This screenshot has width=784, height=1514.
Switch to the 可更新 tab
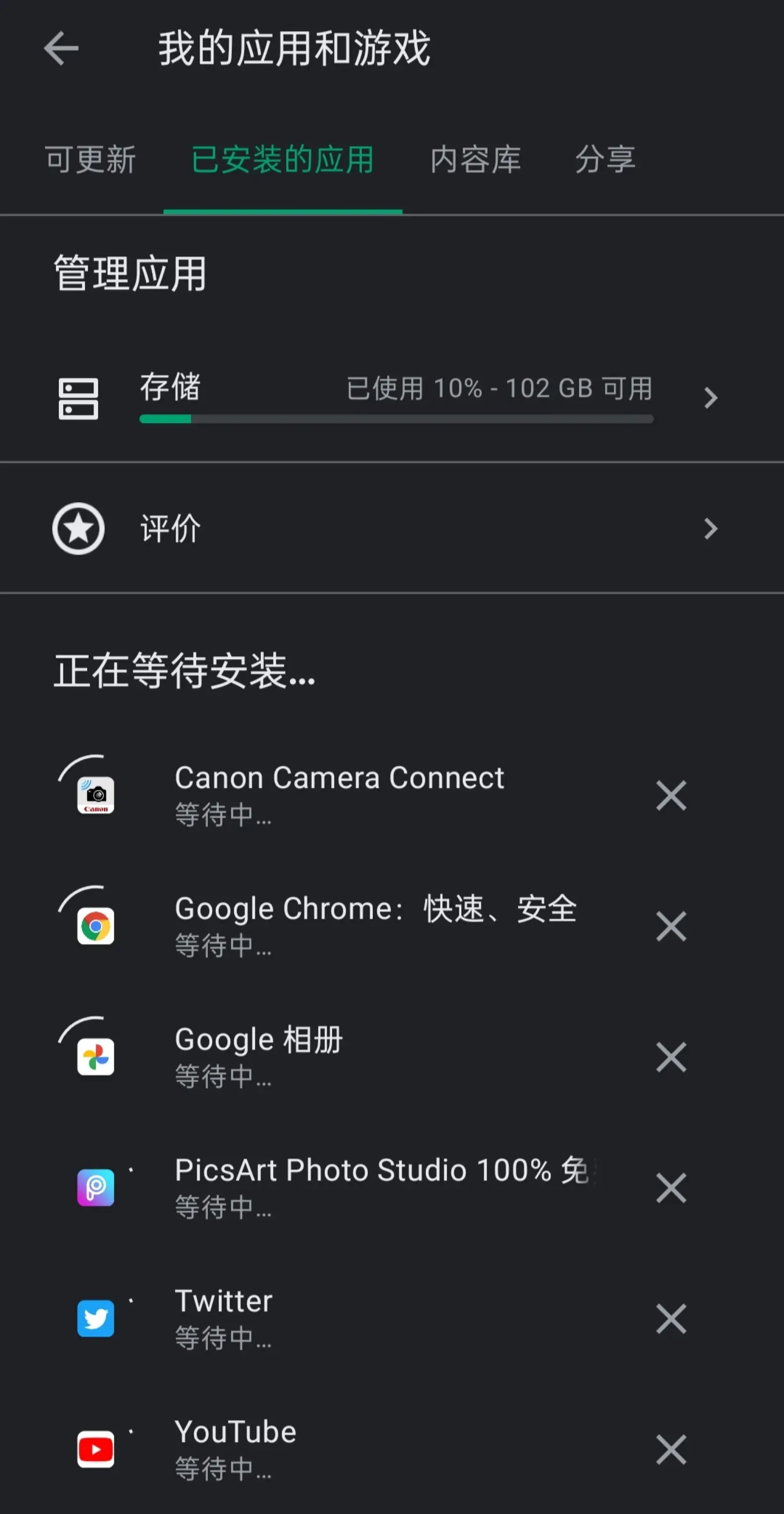(89, 158)
